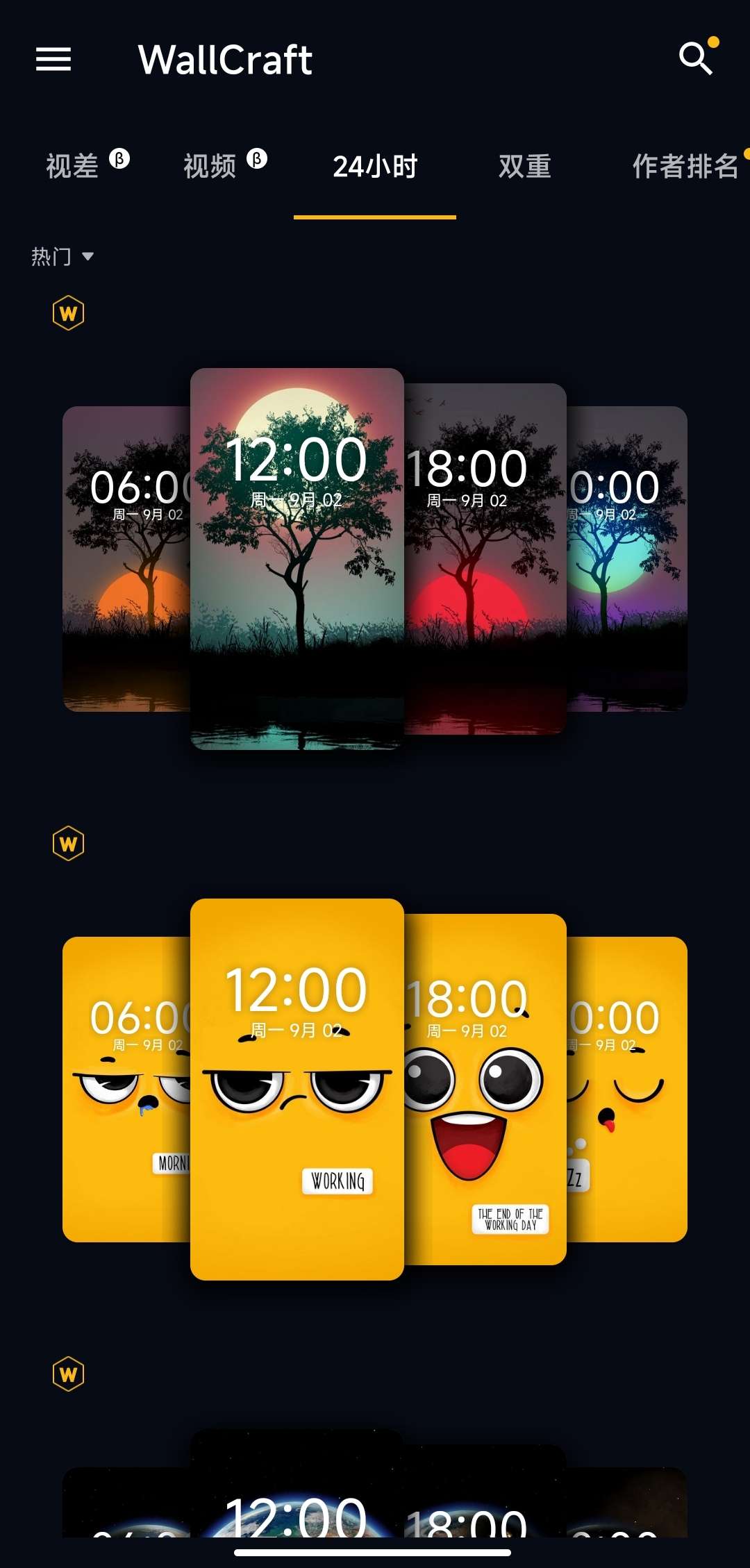Open the search icon
The height and width of the screenshot is (1568, 750).
tap(696, 58)
